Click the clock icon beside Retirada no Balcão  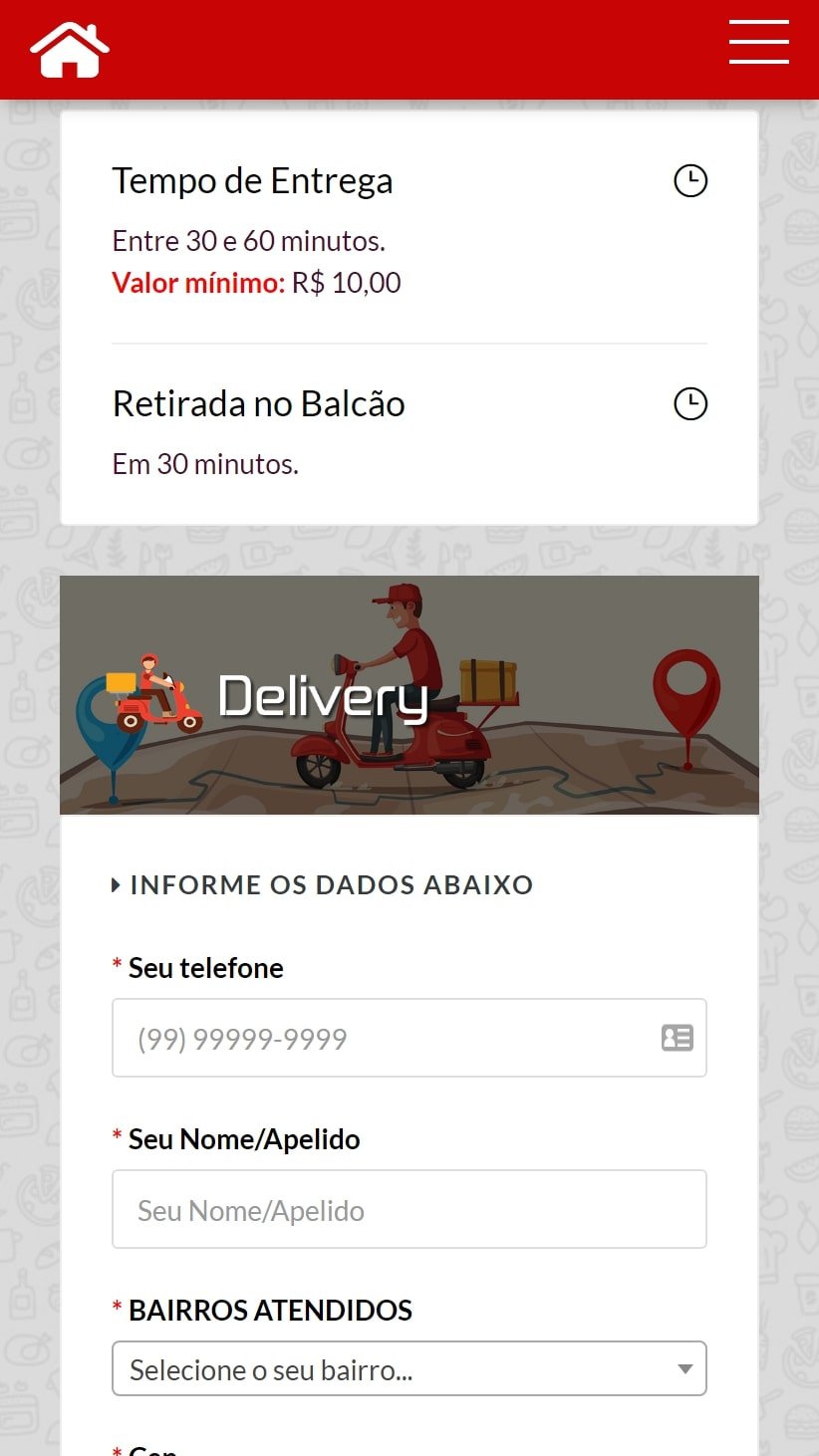point(690,403)
